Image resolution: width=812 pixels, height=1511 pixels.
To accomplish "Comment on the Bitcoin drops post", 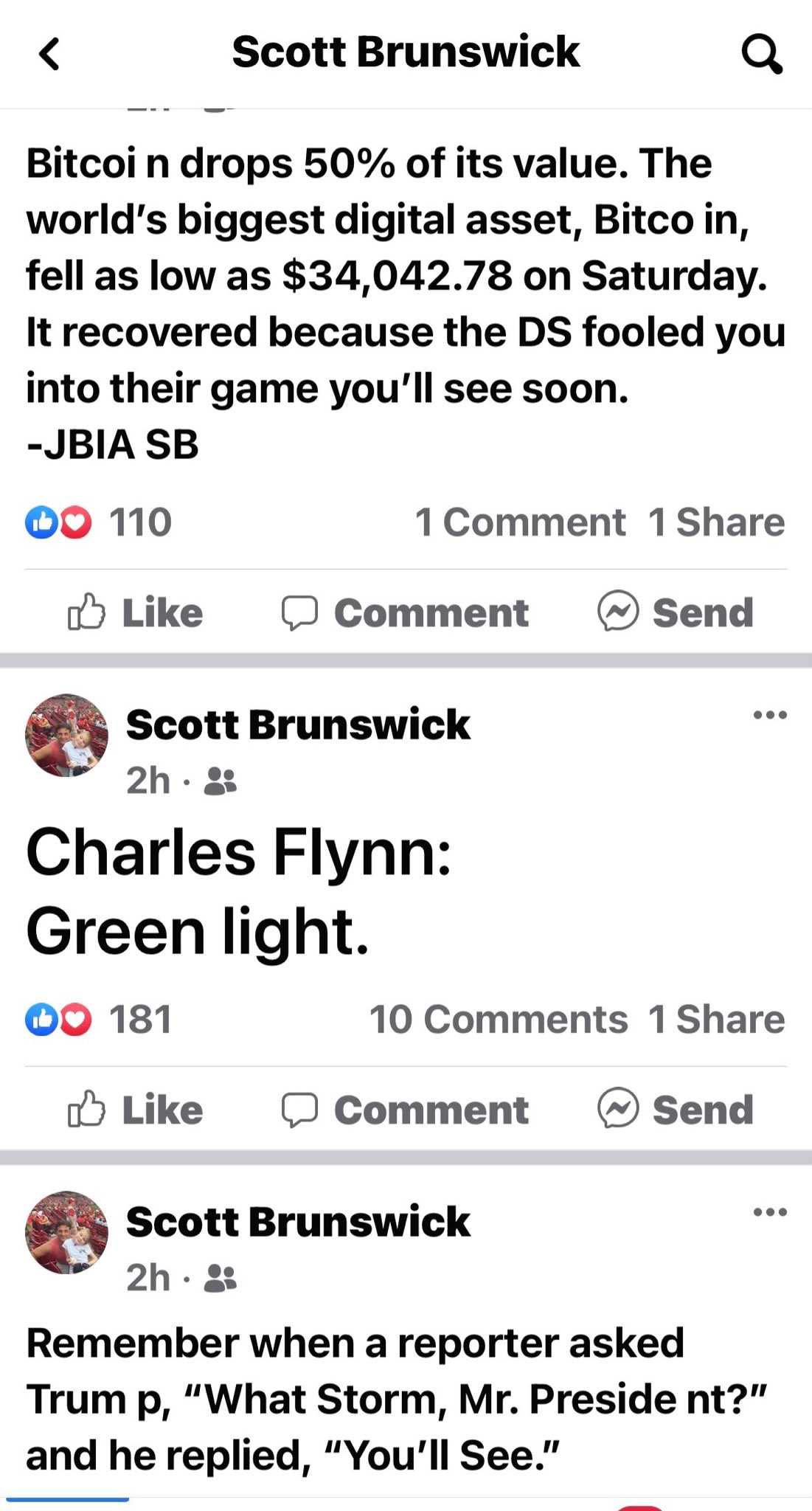I will point(405,612).
